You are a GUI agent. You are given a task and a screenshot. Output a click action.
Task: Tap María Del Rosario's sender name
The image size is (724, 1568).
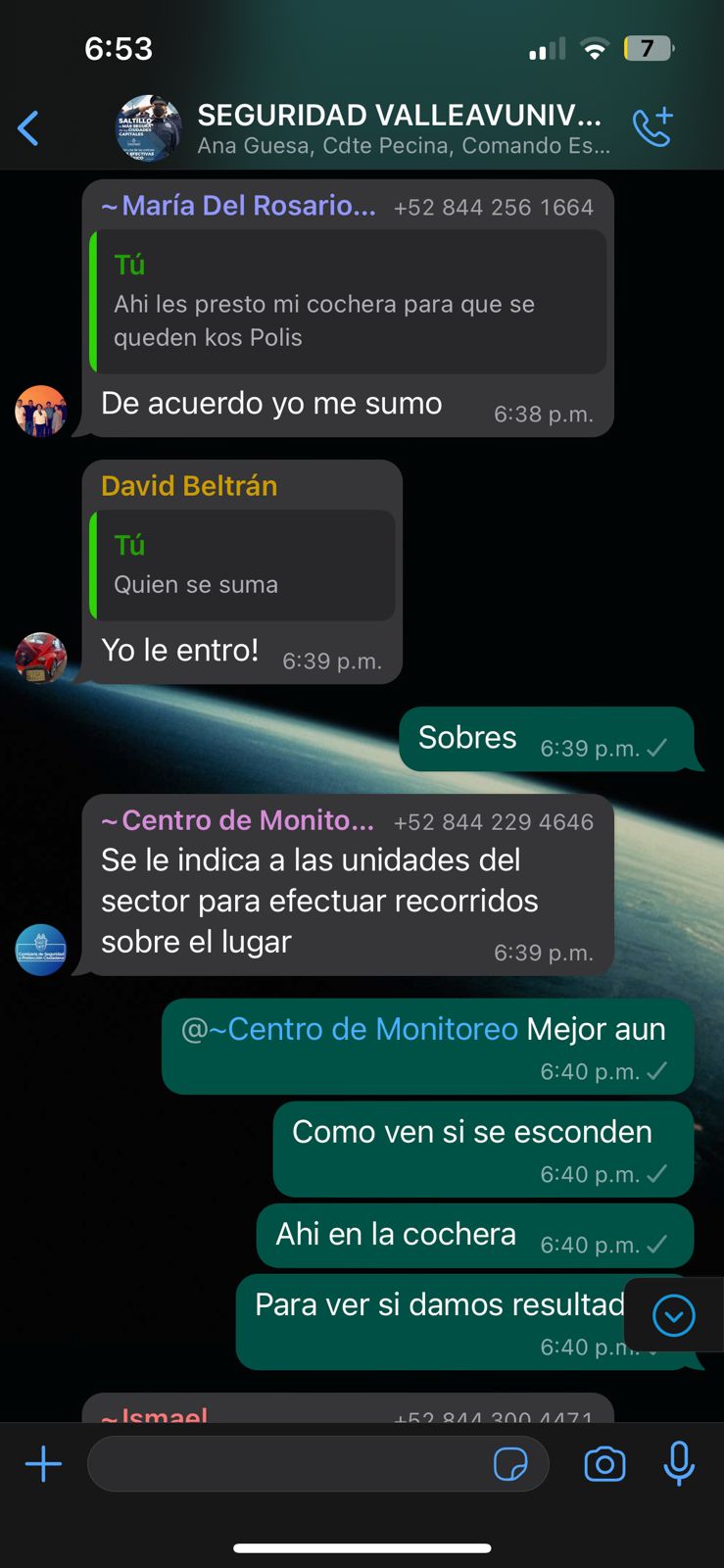[238, 206]
